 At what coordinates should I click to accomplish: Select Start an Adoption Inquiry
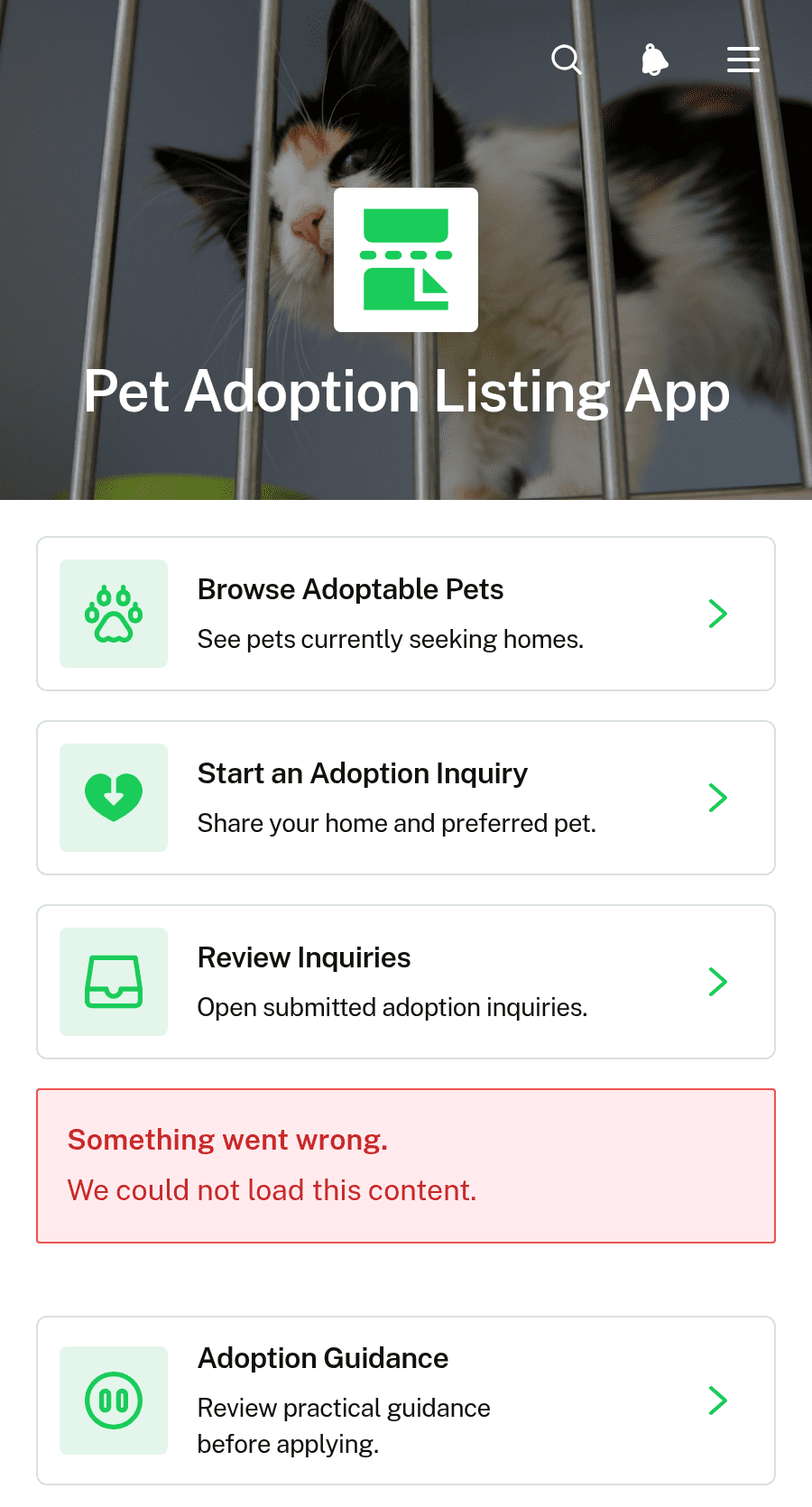tap(406, 798)
